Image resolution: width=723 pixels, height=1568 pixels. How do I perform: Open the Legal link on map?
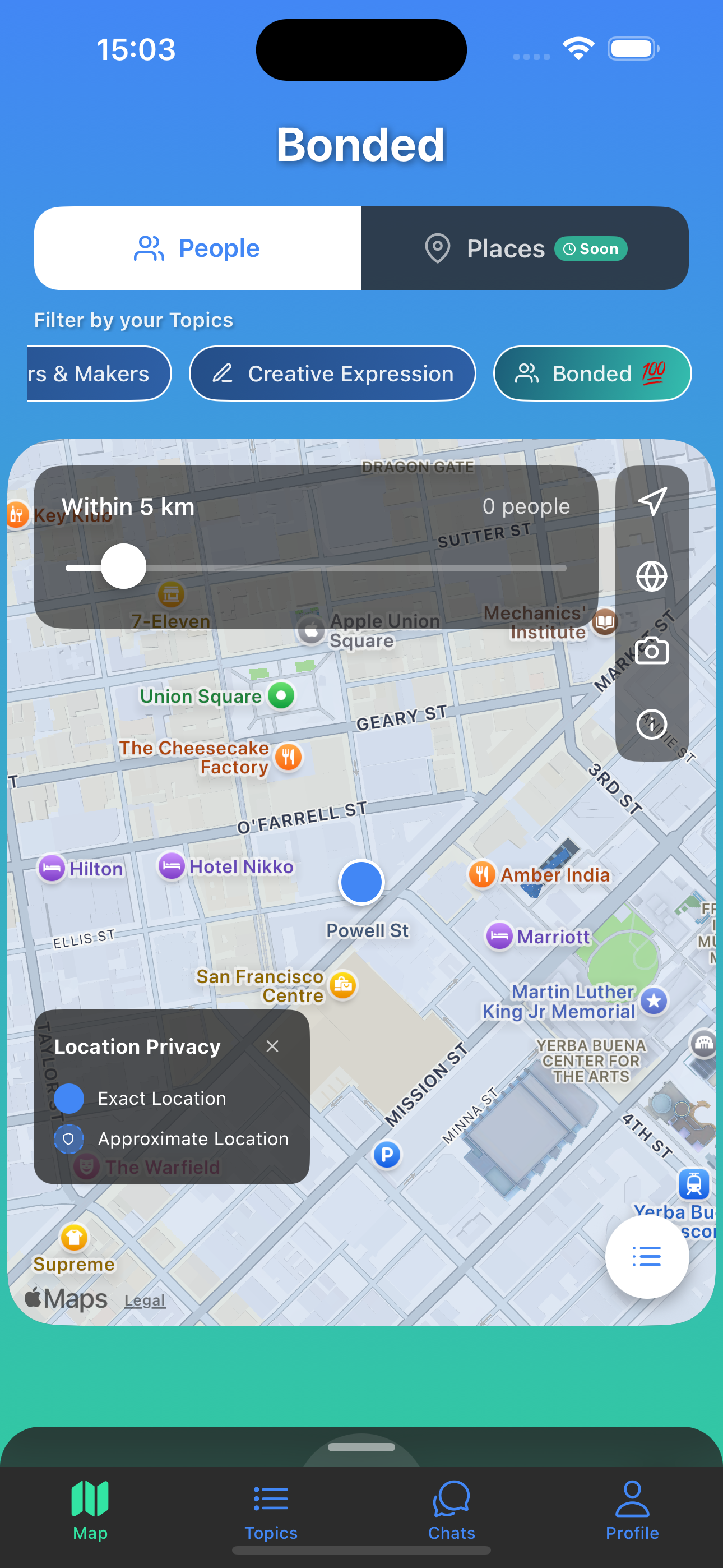pos(145,1300)
